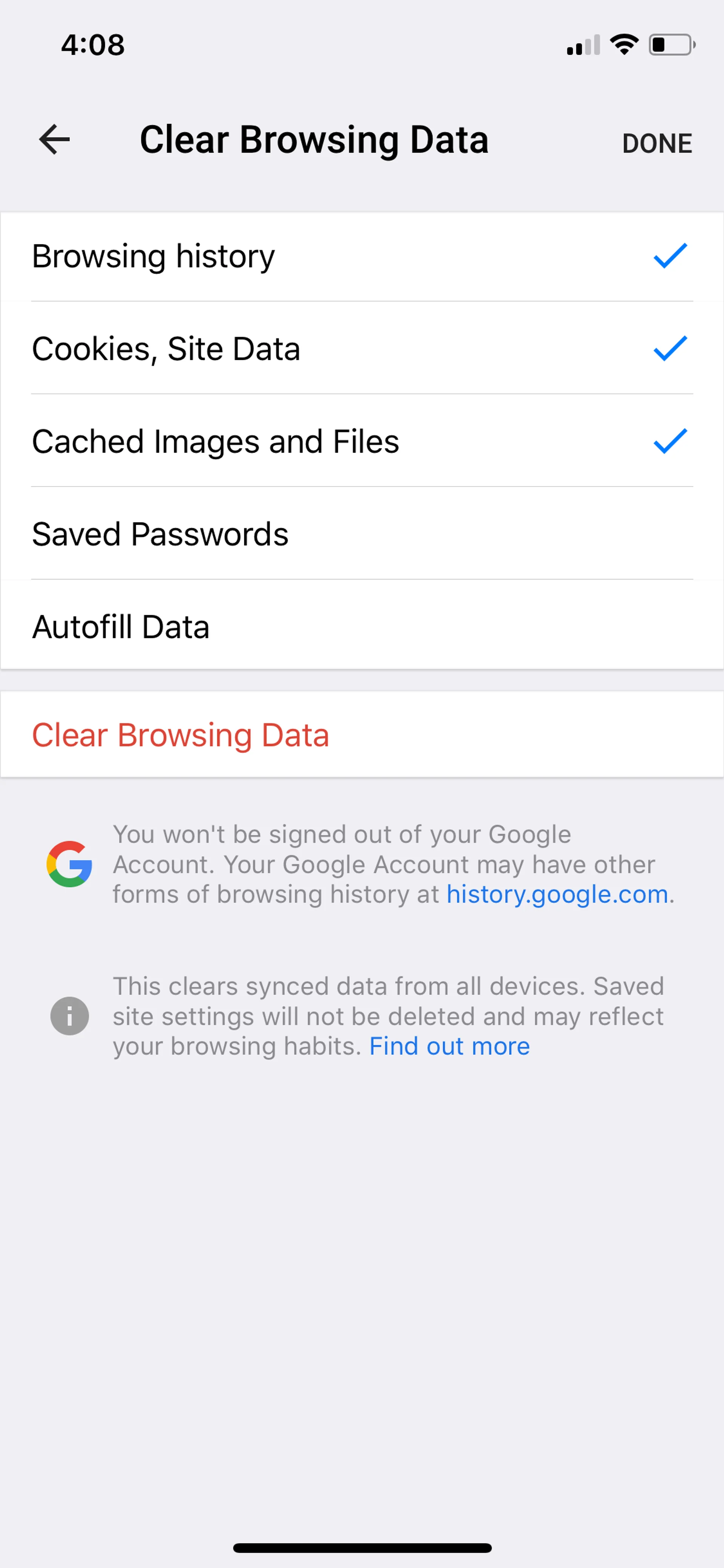Uncheck Browsing history
This screenshot has height=1568, width=724.
[362, 256]
